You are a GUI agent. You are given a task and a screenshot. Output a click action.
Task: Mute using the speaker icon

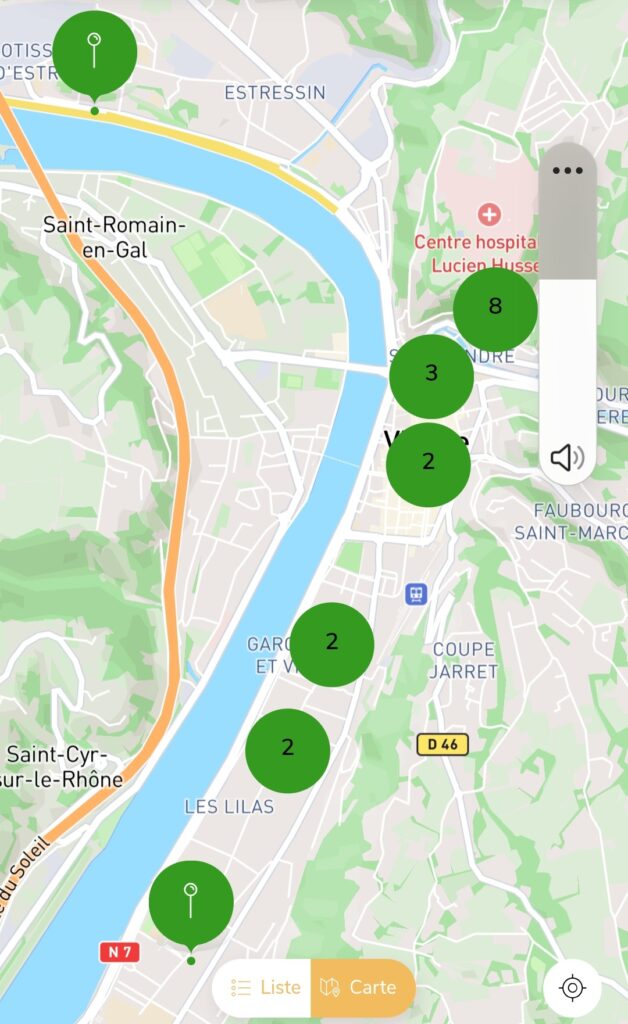pos(567,458)
